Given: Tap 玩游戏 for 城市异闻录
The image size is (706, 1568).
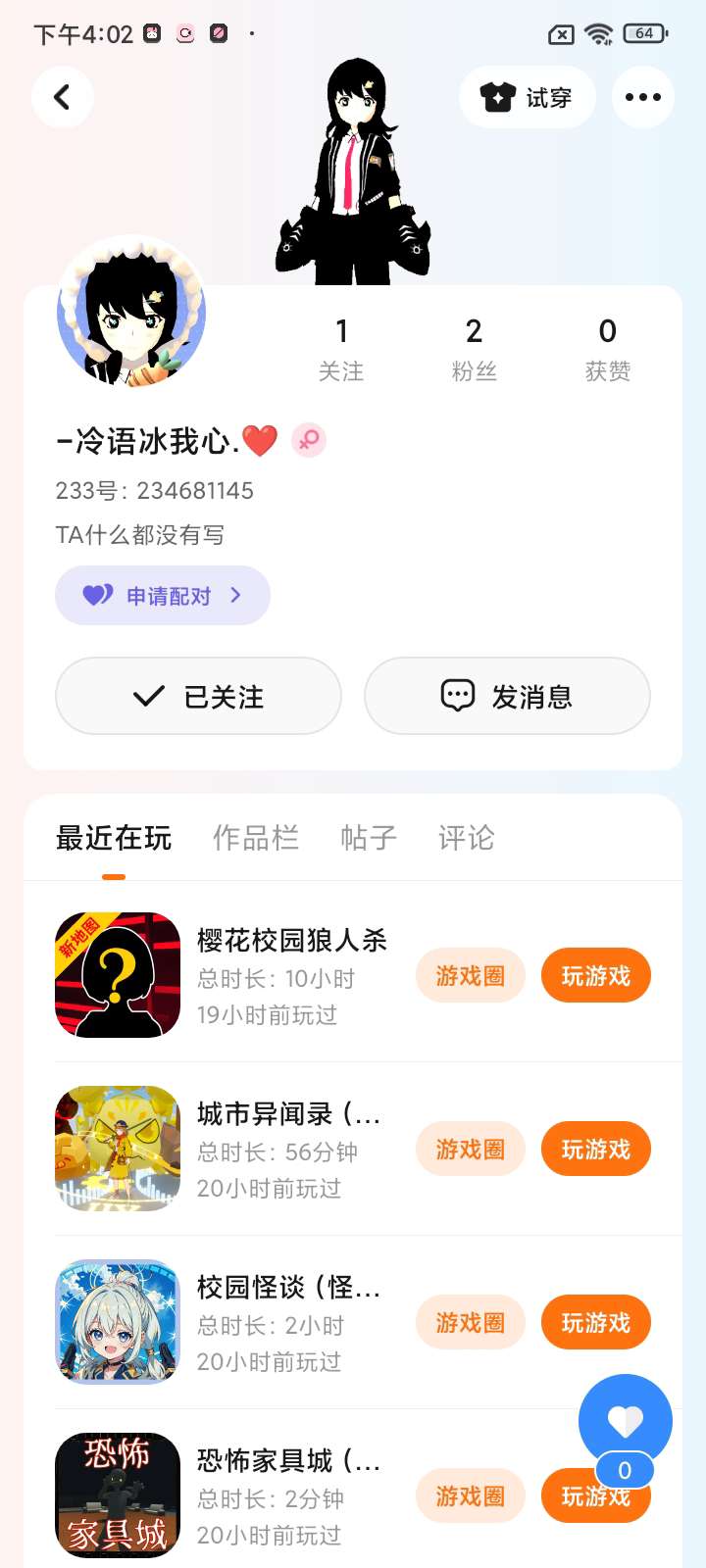Looking at the screenshot, I should click(x=595, y=1150).
